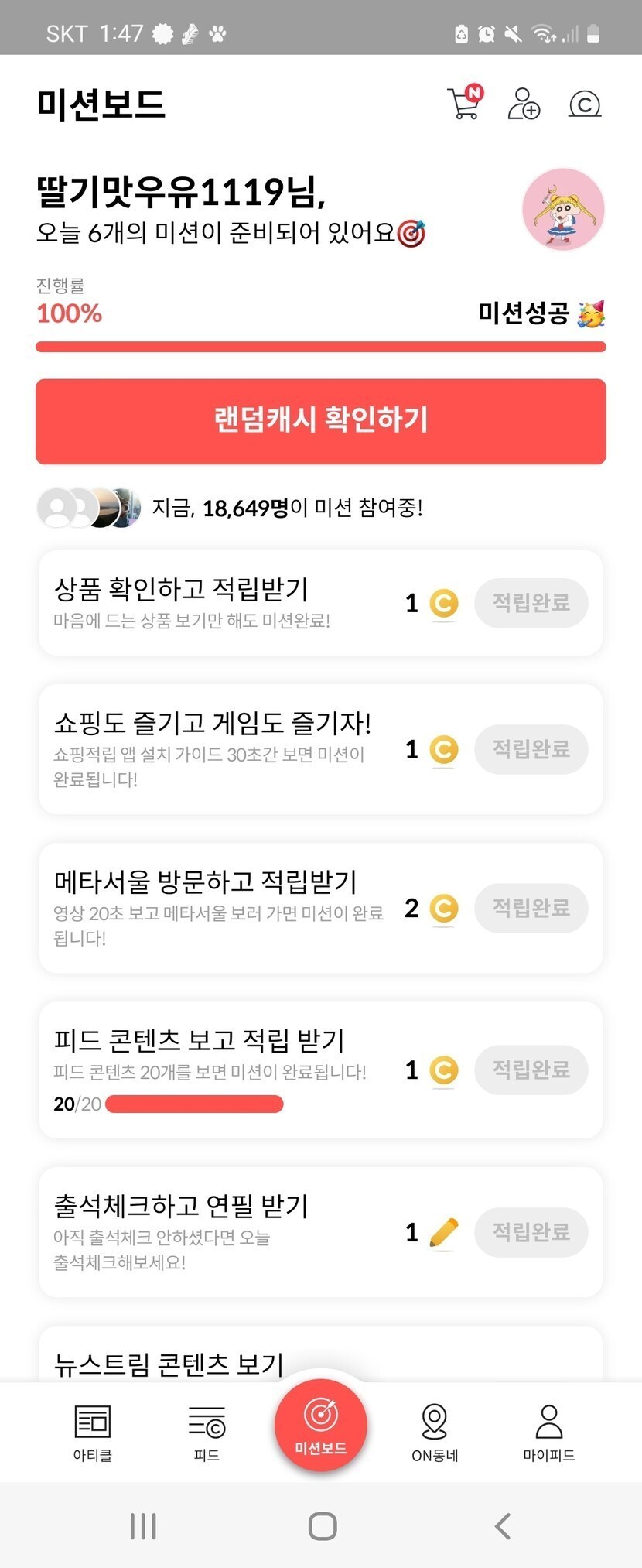Open the 출석체크하고 연필 받기 mission

point(217,1231)
